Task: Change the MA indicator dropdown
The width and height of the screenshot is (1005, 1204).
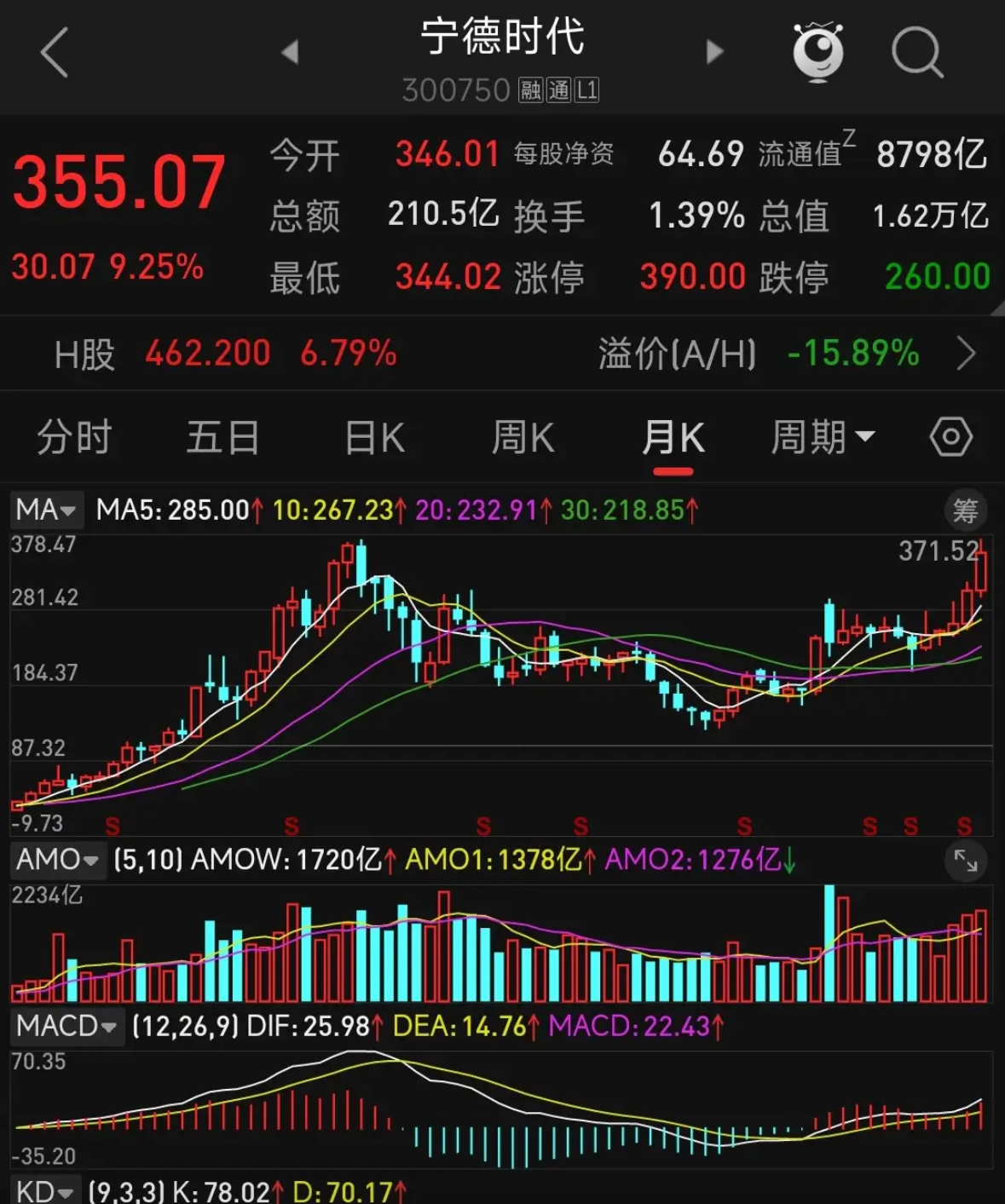Action: (47, 510)
